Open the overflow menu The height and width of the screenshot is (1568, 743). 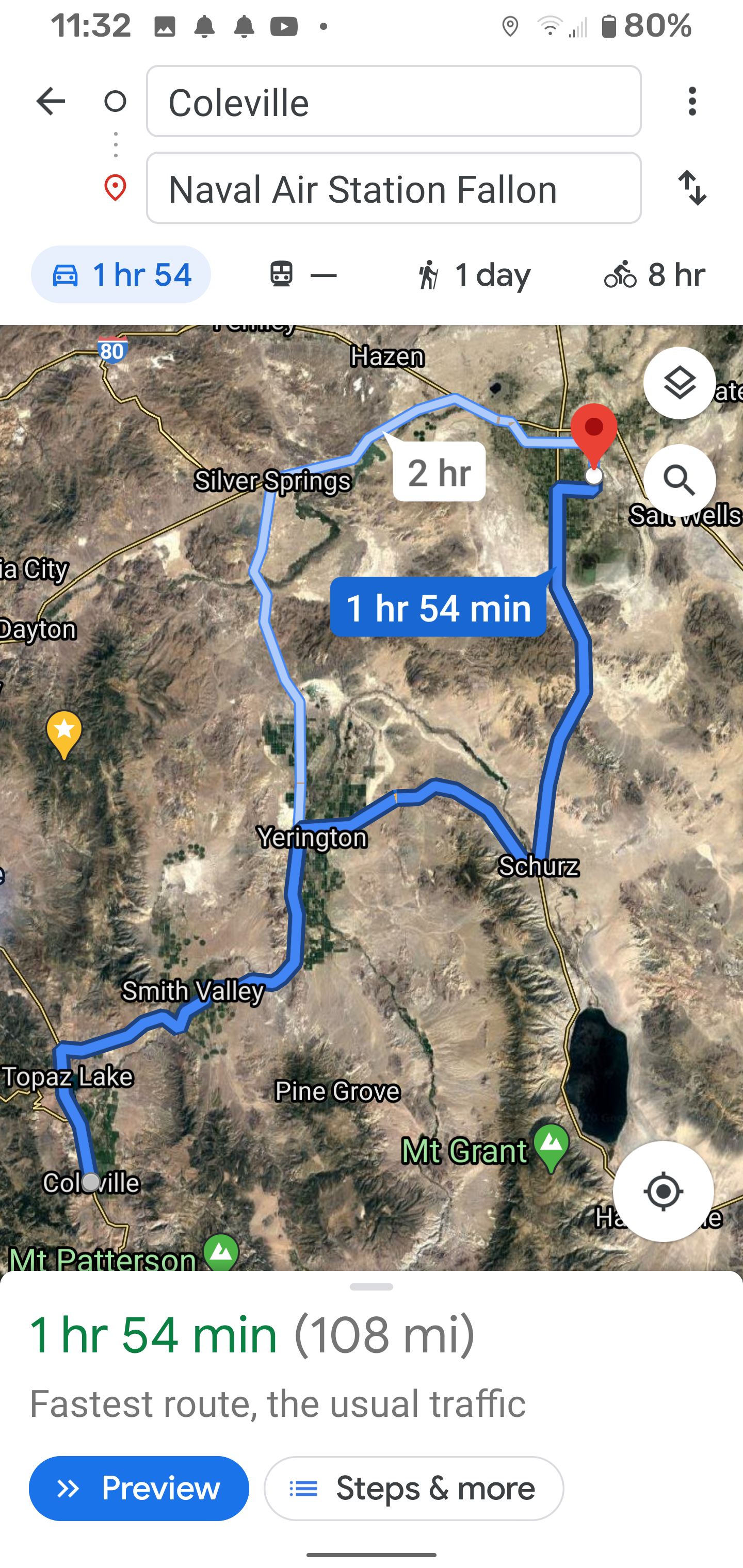tap(692, 101)
